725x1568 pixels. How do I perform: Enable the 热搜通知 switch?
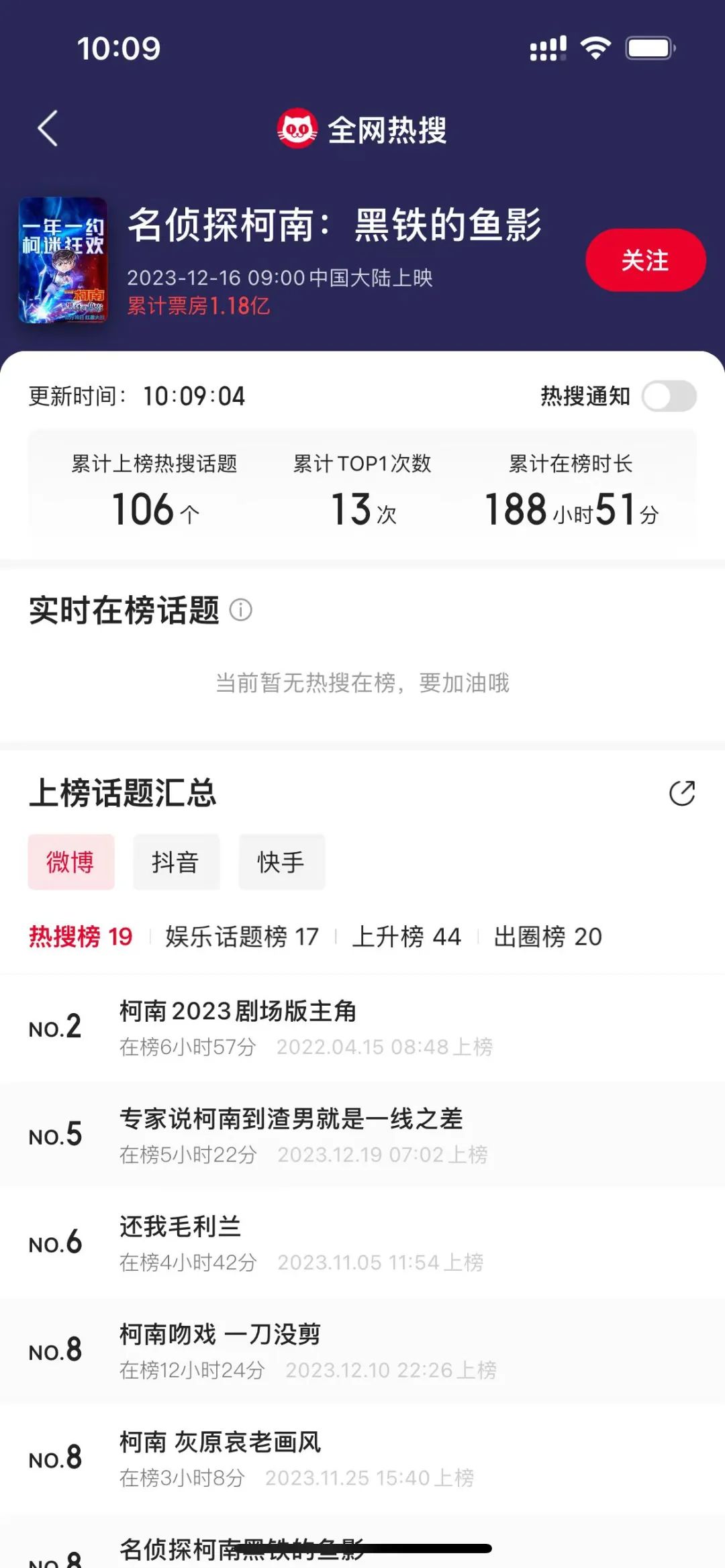pyautogui.click(x=669, y=396)
